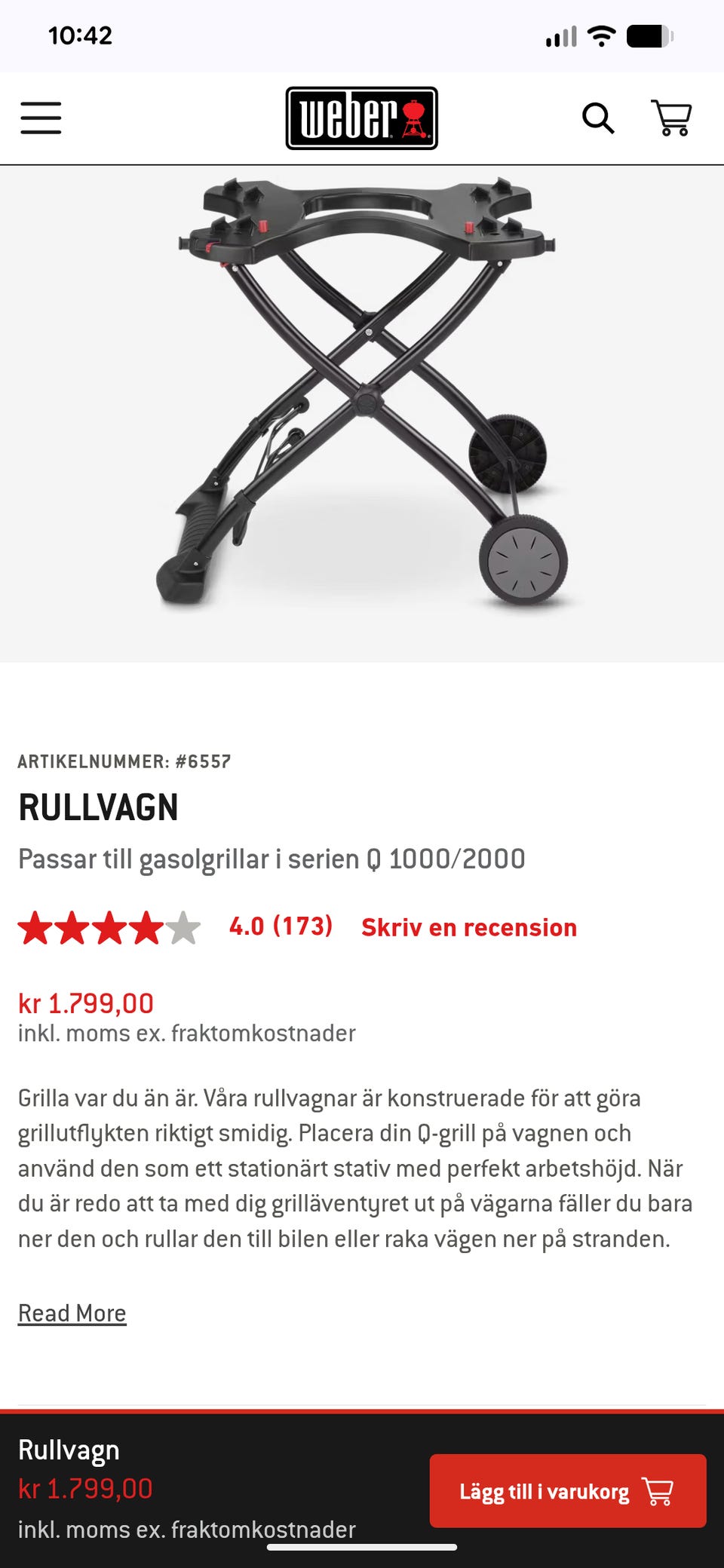724x1568 pixels.
Task: Tap the third star in the rating
Action: click(x=109, y=927)
